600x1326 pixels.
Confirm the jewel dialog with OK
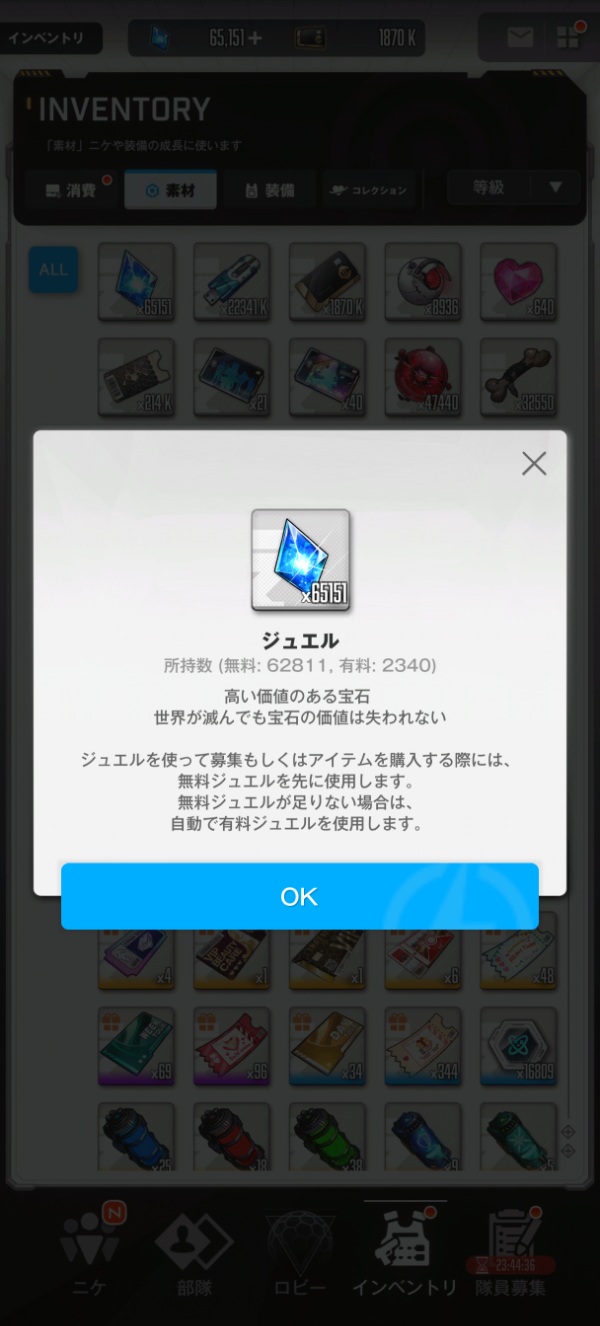click(299, 896)
